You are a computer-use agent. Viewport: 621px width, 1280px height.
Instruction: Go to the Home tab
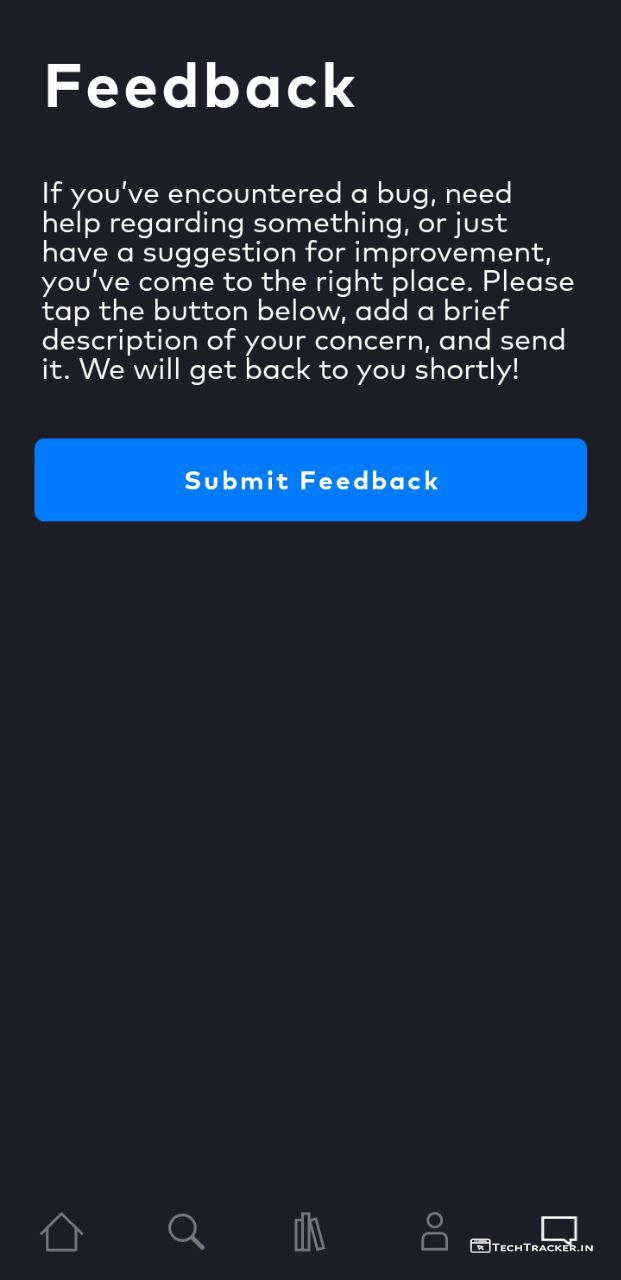pyautogui.click(x=61, y=1231)
